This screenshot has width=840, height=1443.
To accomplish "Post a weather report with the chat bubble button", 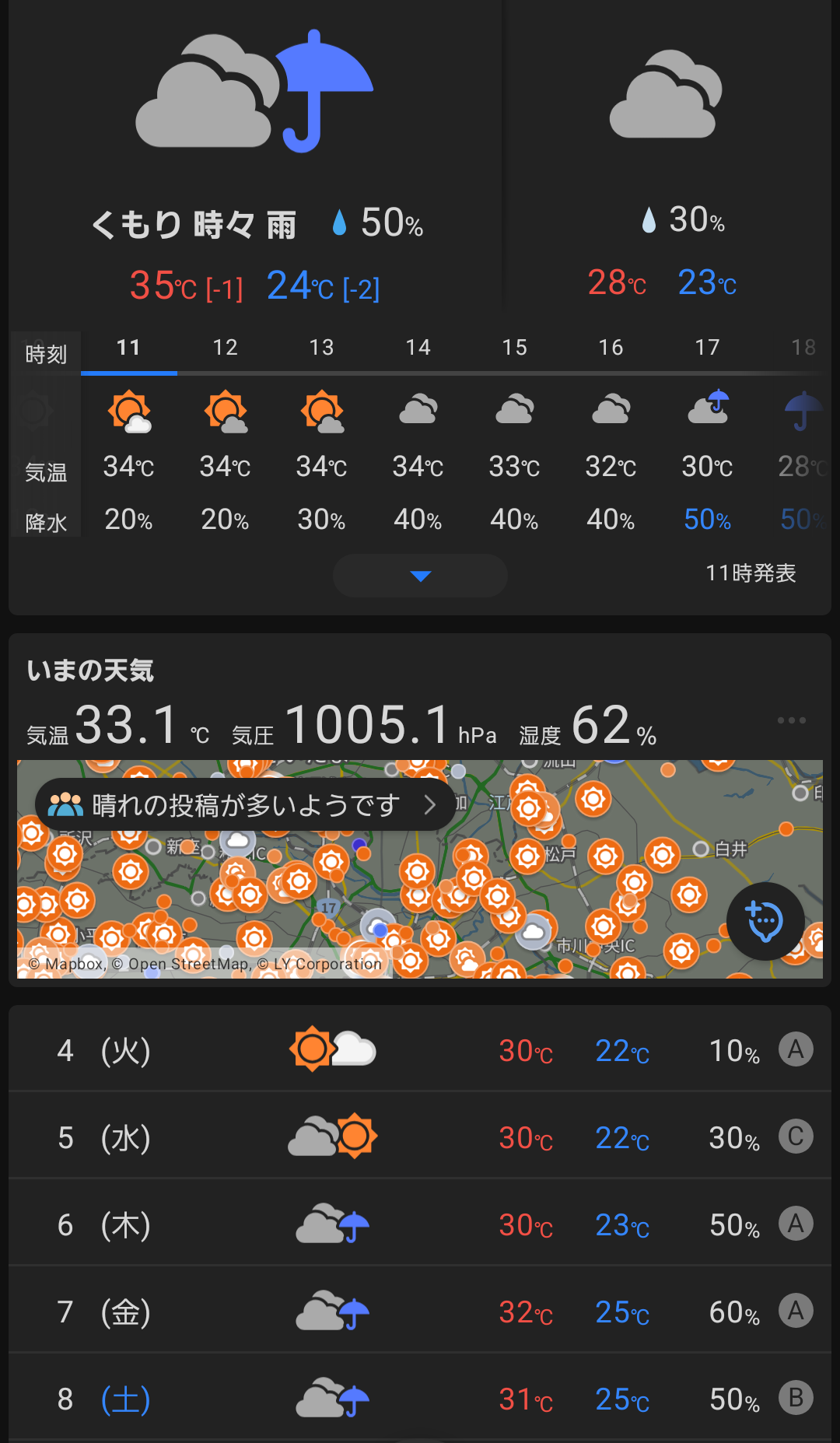I will pyautogui.click(x=765, y=922).
